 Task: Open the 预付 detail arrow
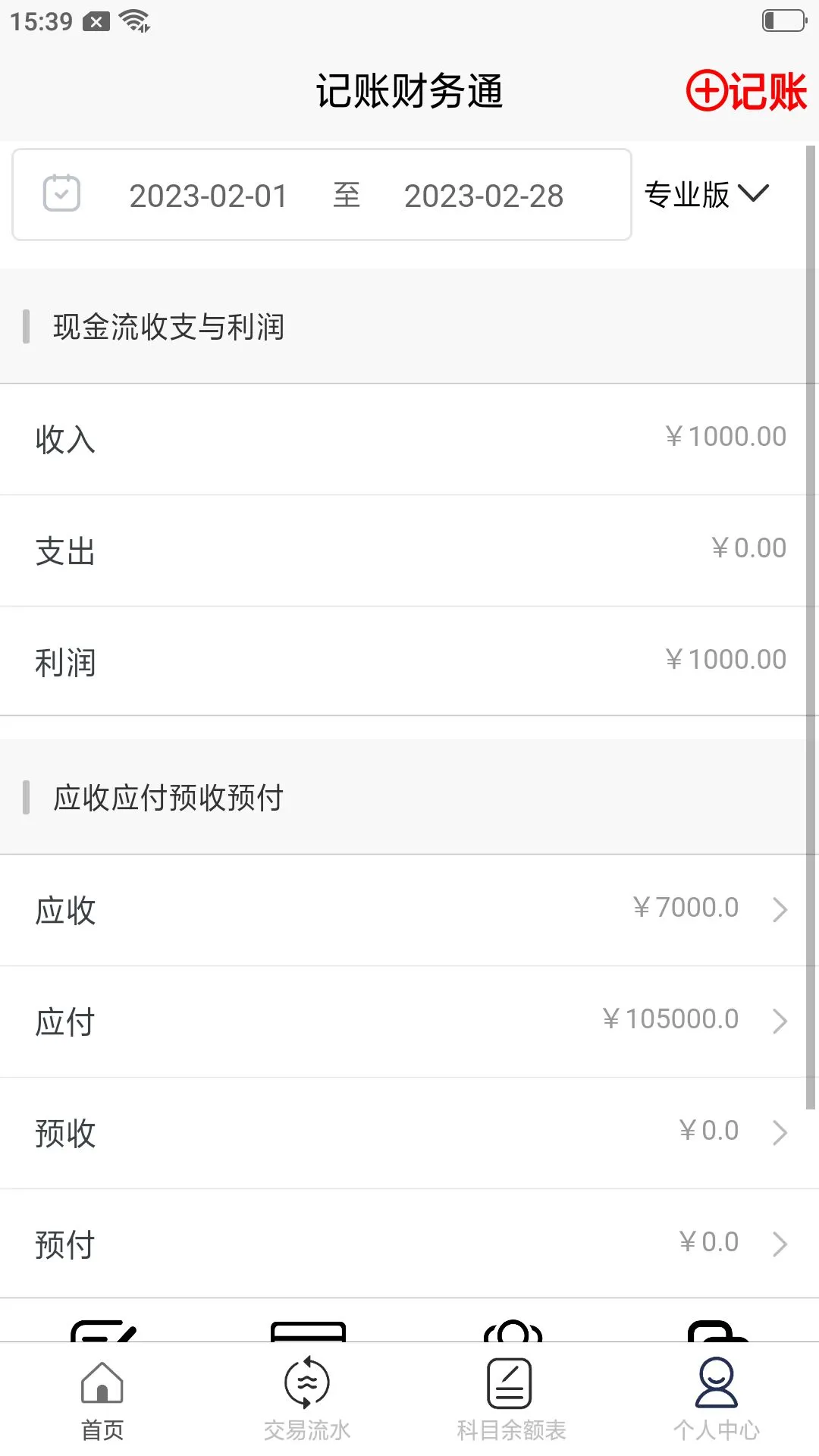780,1244
